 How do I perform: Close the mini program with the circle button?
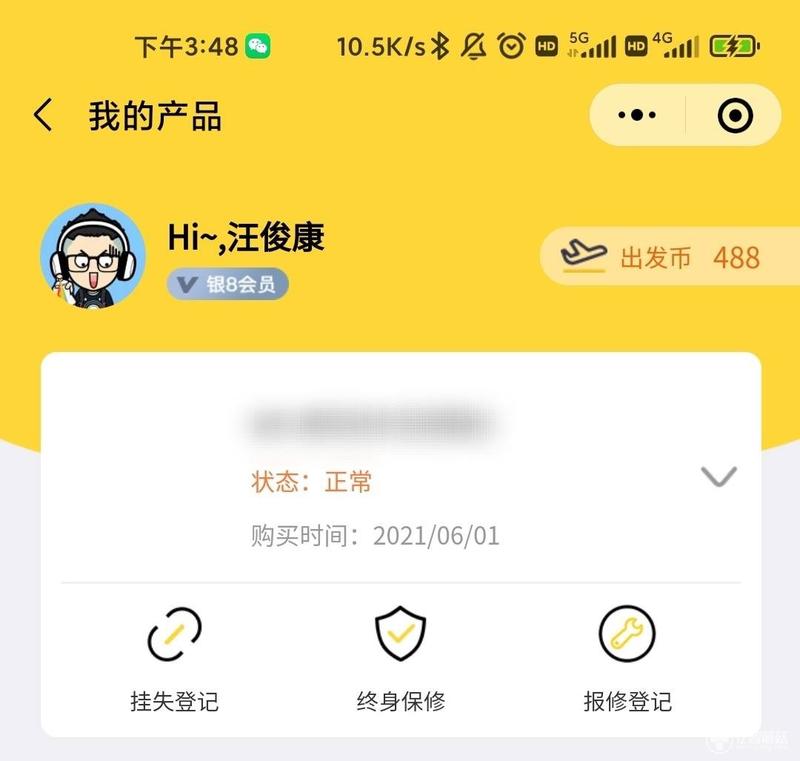(x=735, y=116)
